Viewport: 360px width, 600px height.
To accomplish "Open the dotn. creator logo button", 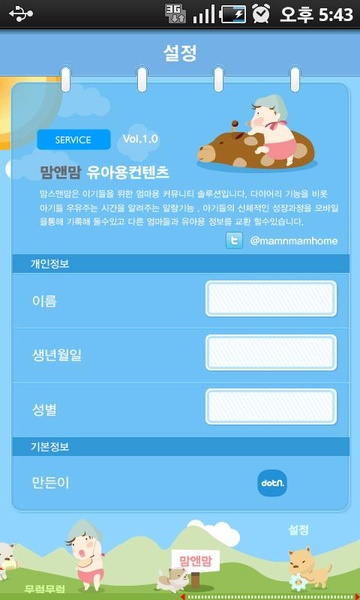I will point(272,483).
